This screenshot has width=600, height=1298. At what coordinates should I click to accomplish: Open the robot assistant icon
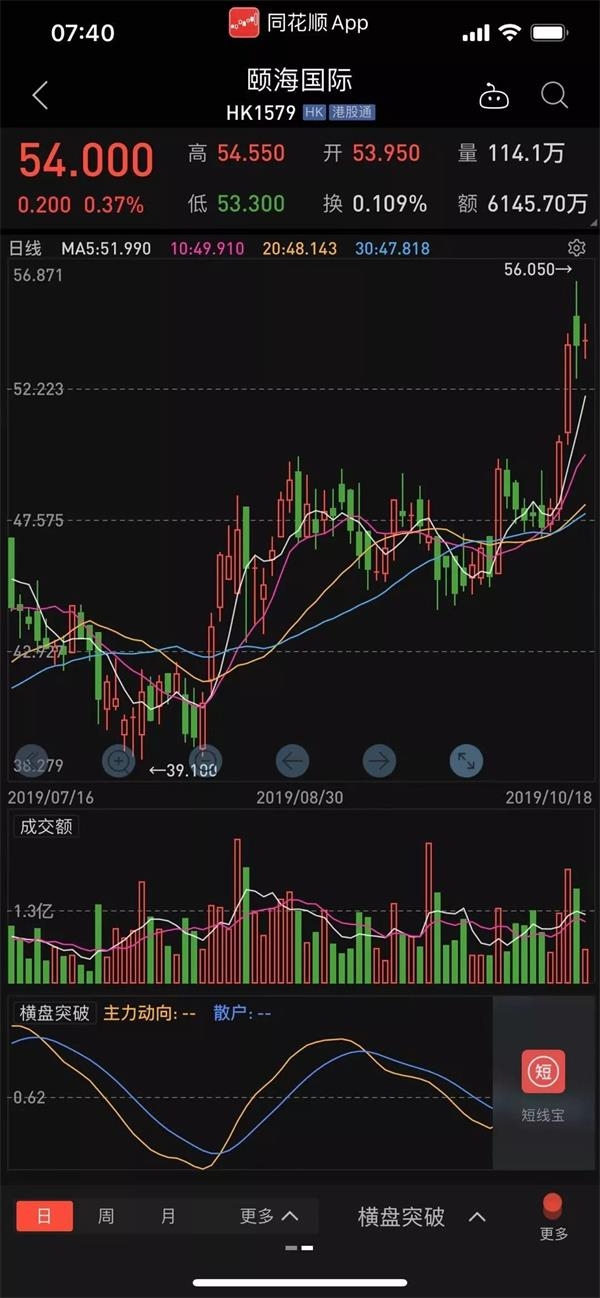494,97
